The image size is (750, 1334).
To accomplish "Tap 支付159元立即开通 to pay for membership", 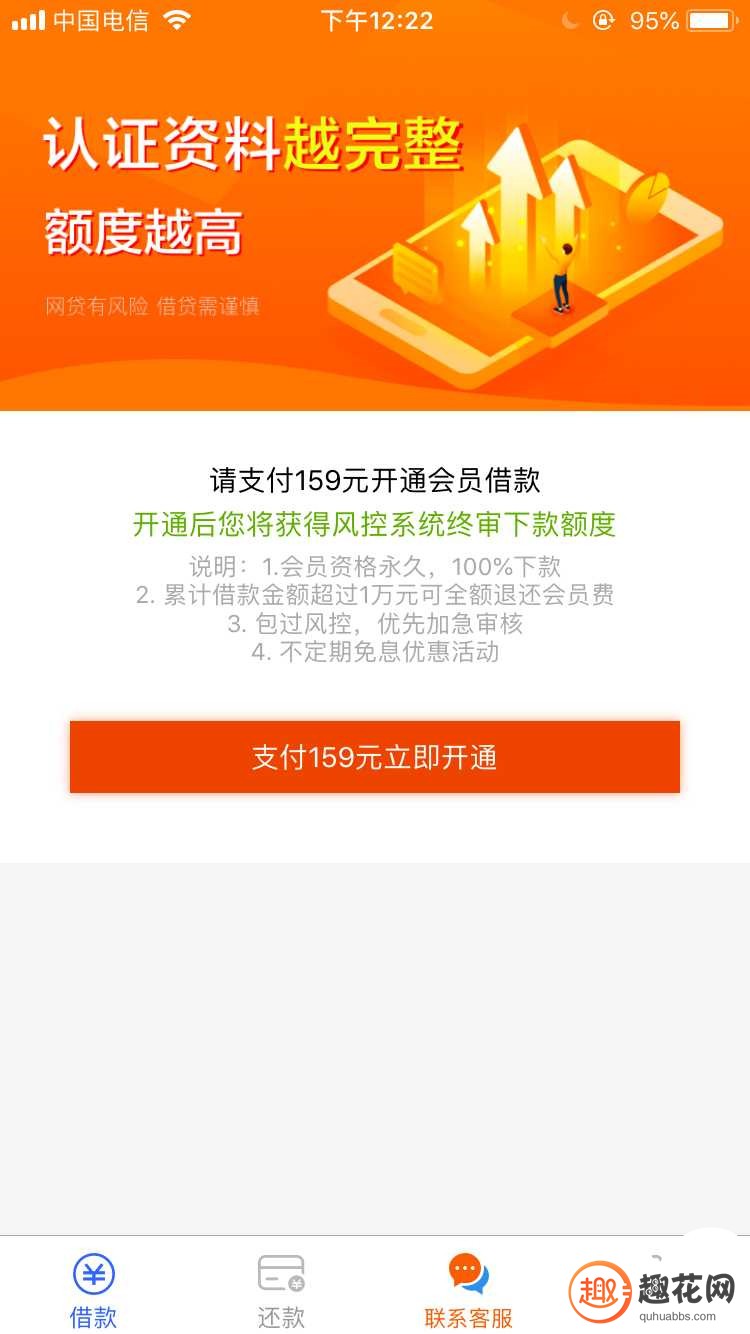I will 375,757.
